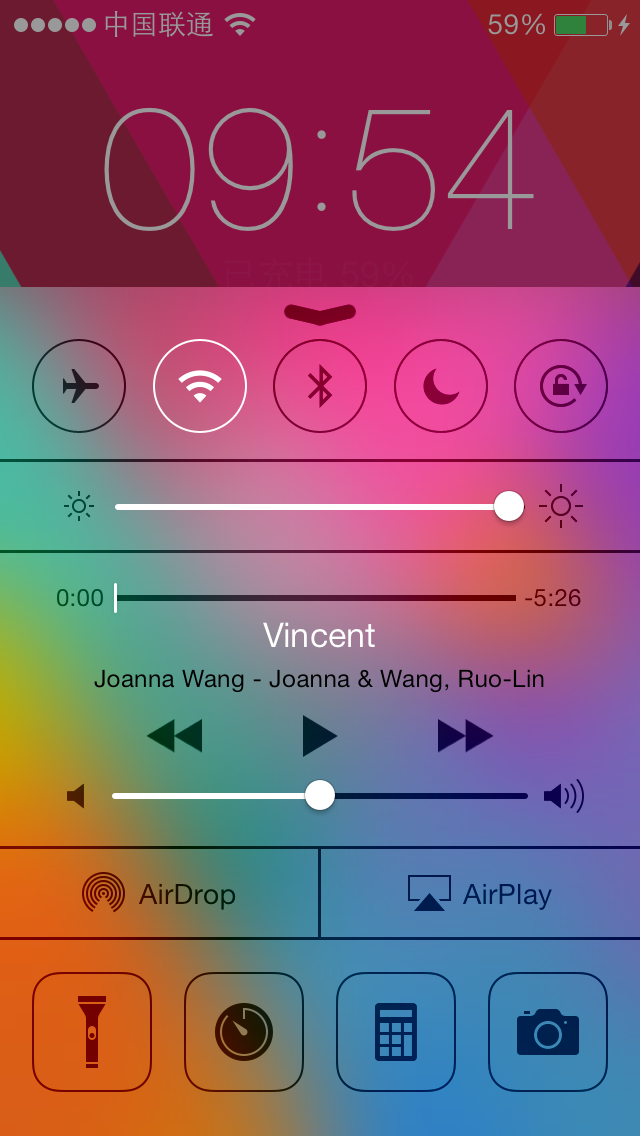Turn on Bluetooth
640x1136 pixels.
point(320,386)
